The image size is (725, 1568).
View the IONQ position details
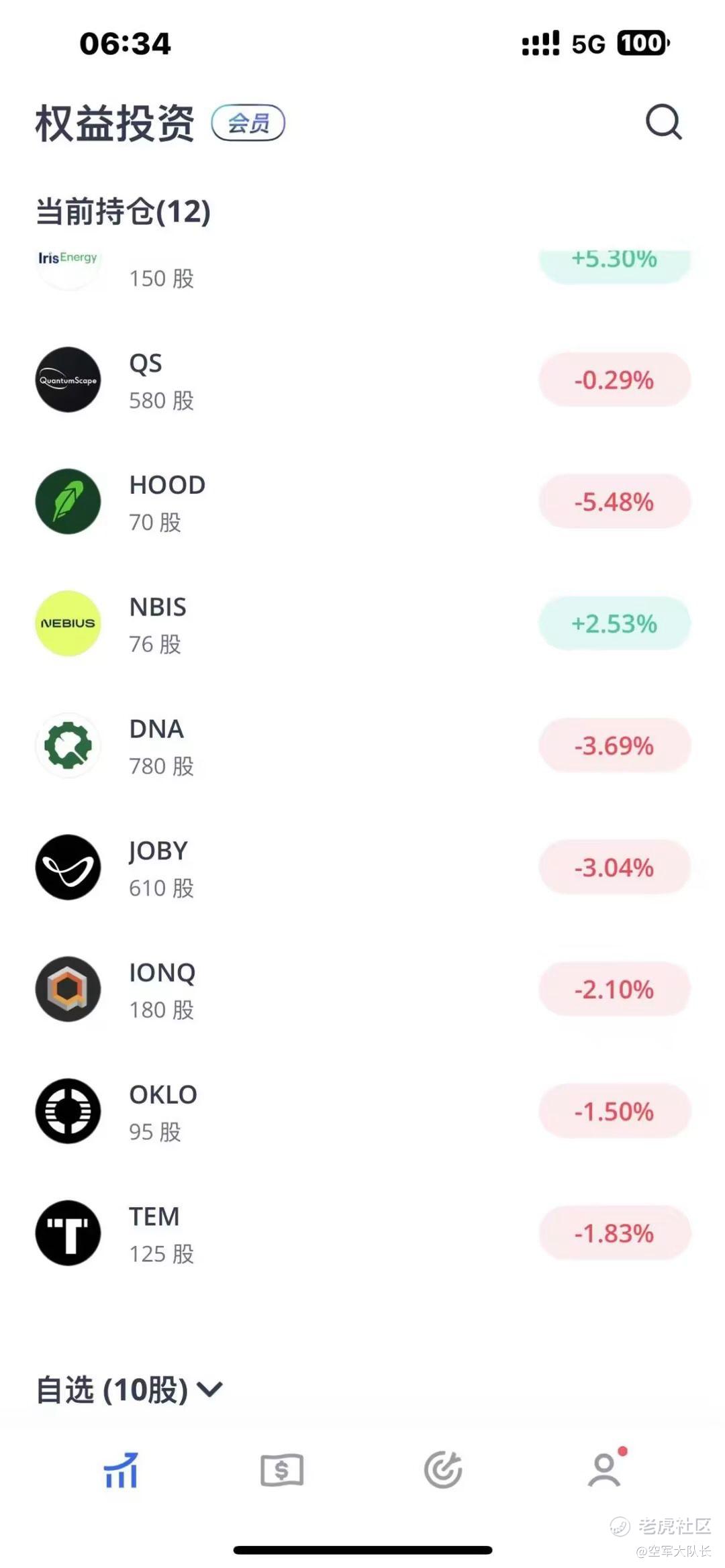(x=362, y=990)
